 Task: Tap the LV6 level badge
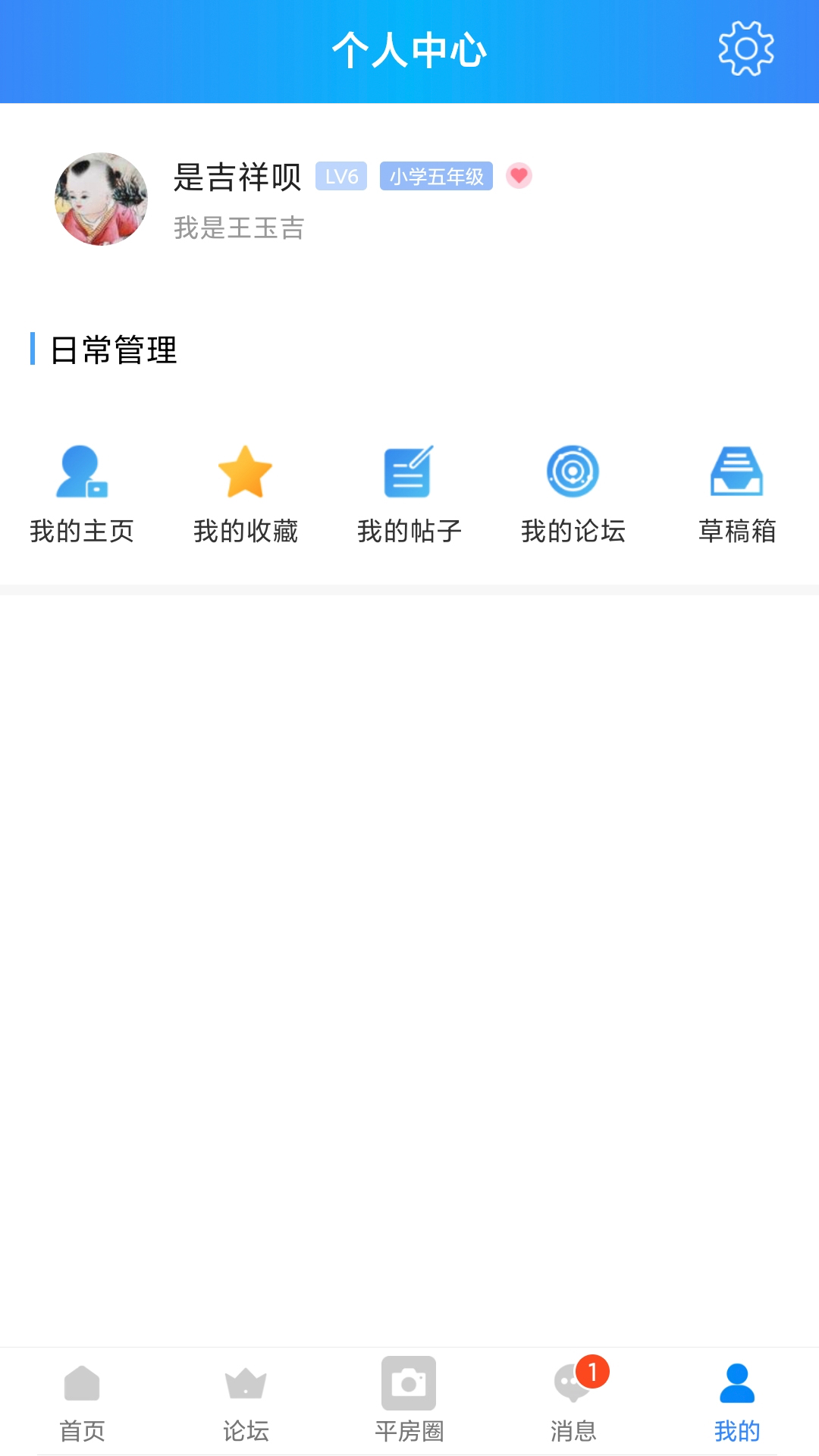coord(340,176)
